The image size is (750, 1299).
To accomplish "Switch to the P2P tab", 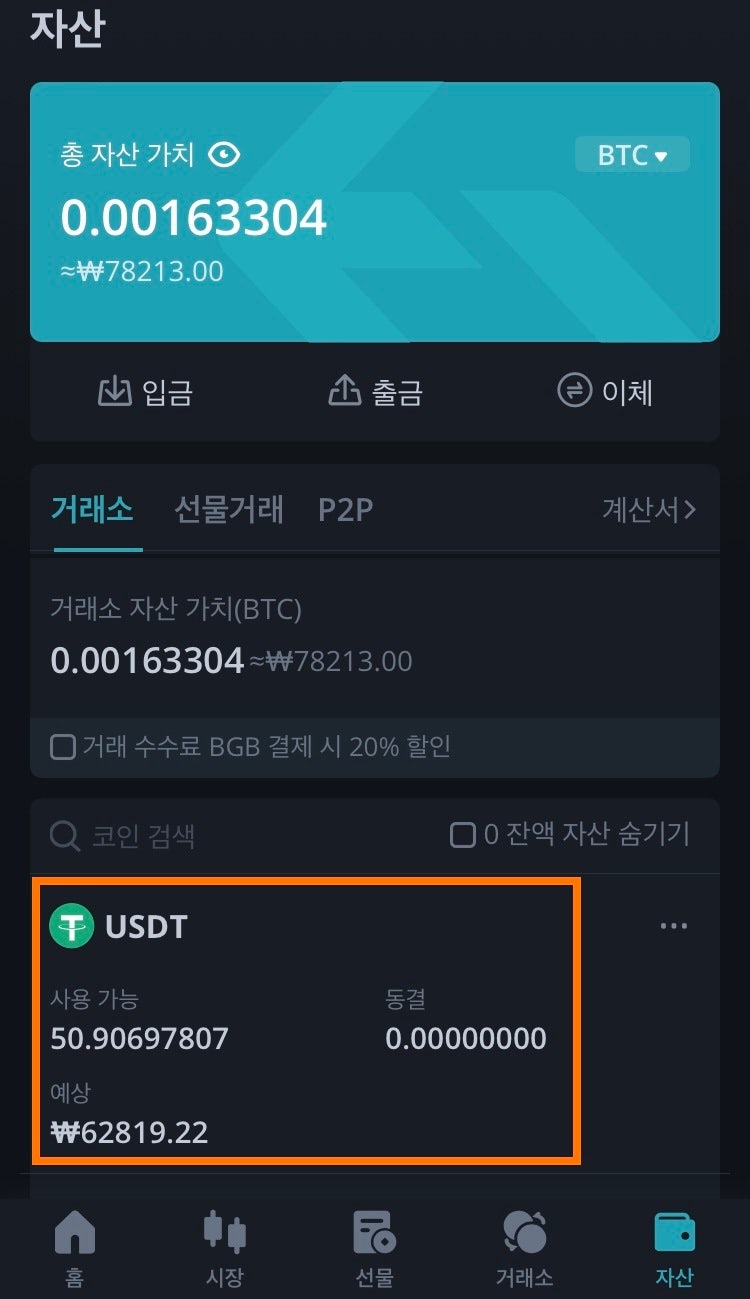I will coord(347,510).
